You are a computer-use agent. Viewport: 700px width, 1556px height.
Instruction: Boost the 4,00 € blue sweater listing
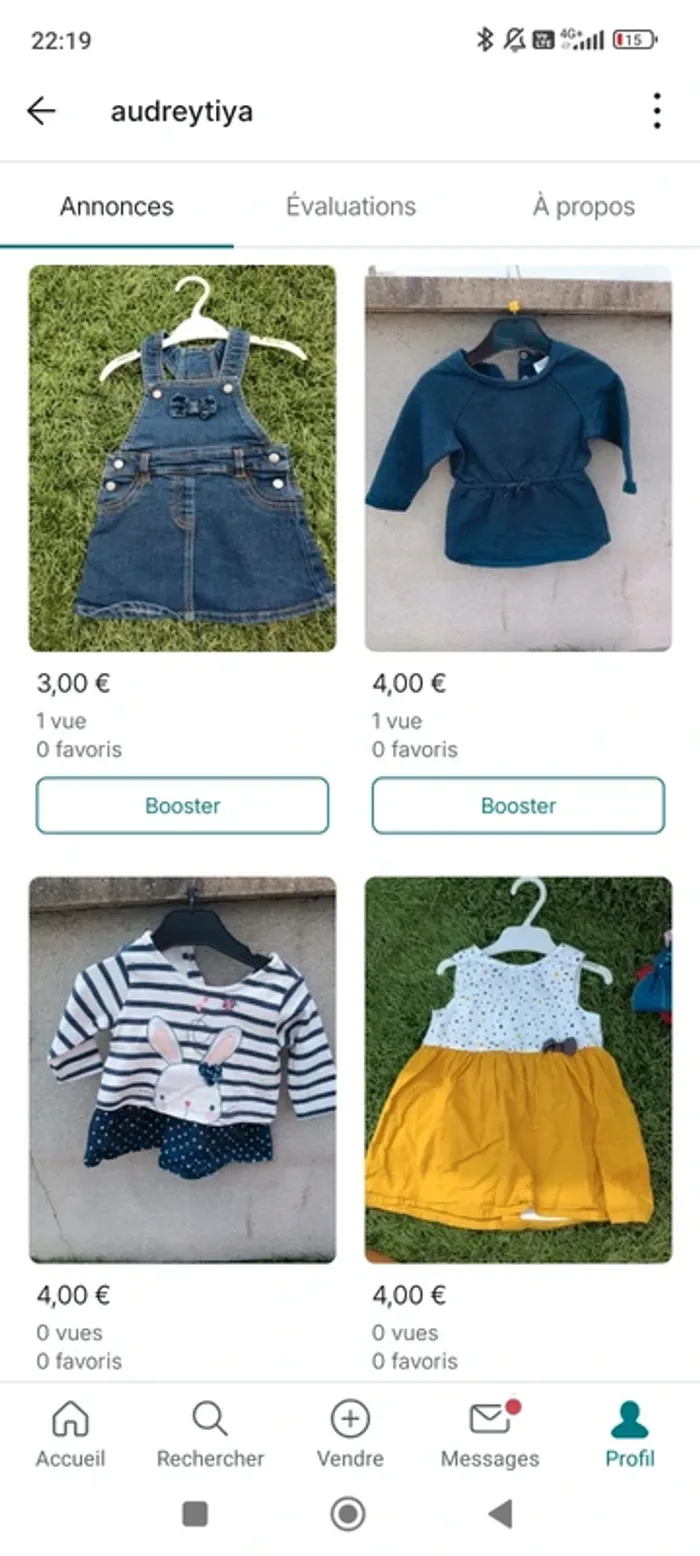[x=518, y=805]
